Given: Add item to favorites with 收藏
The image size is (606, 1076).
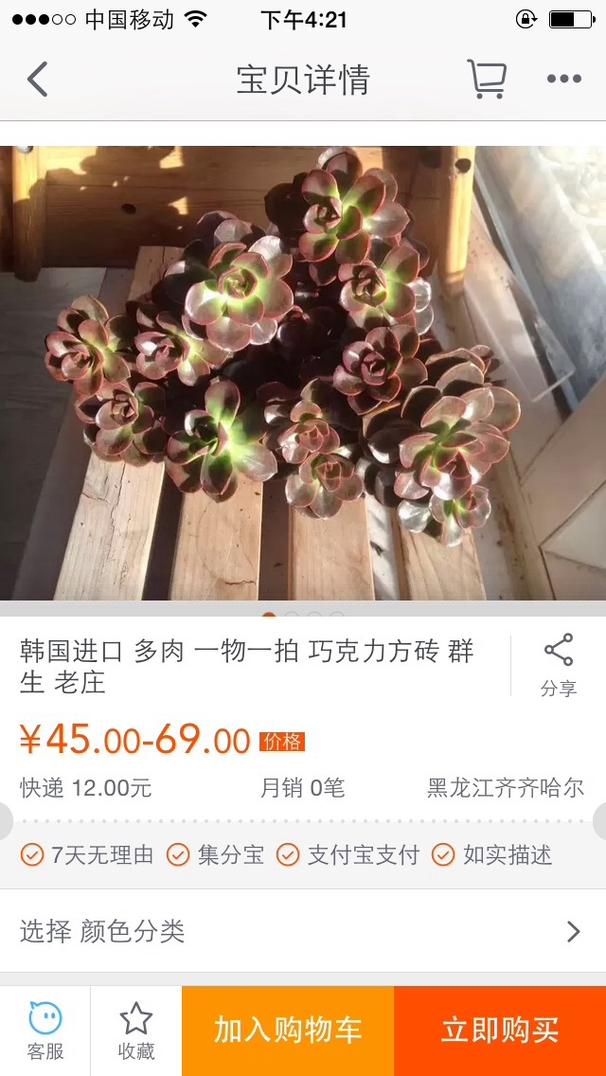Looking at the screenshot, I should click(136, 1031).
